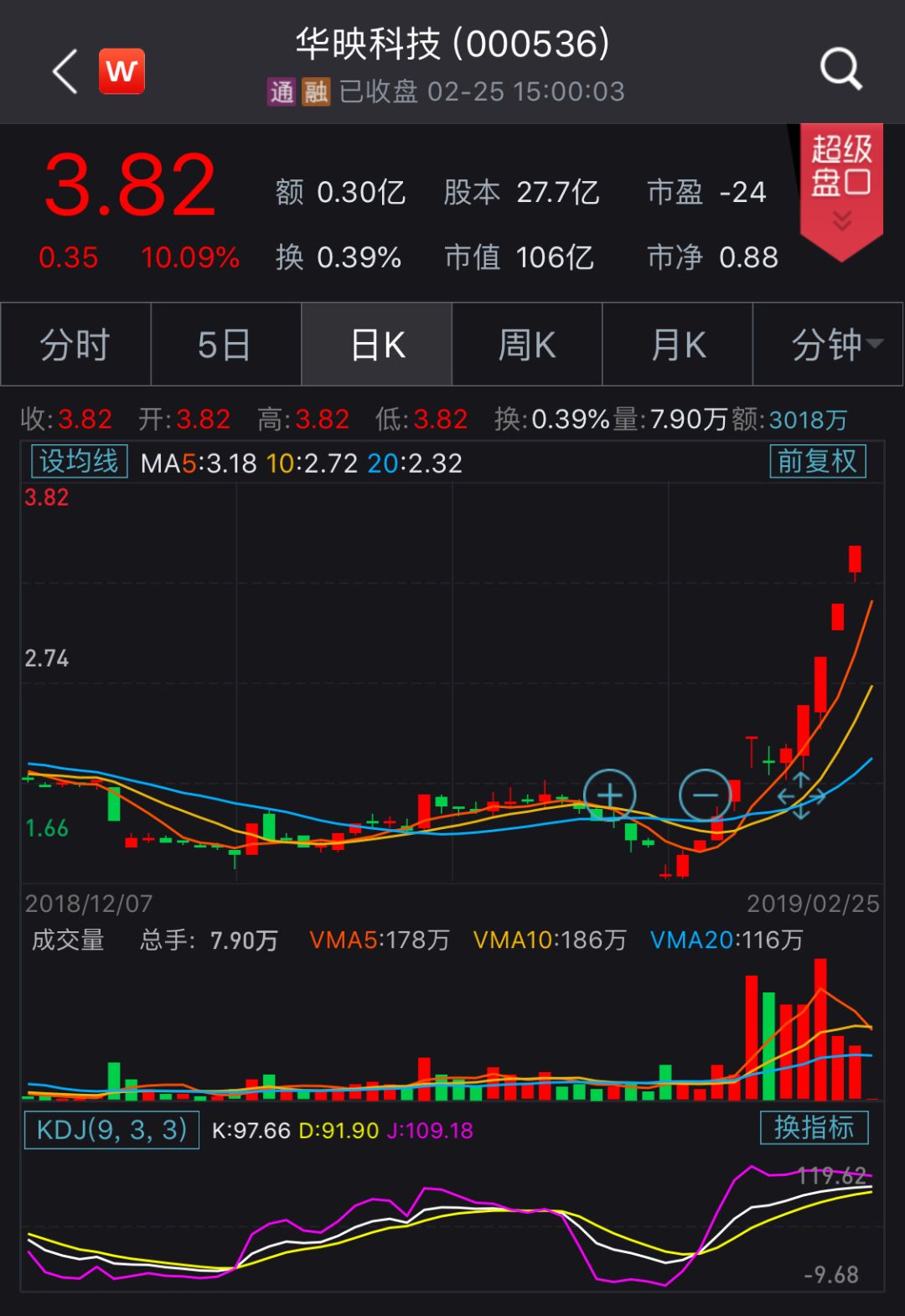This screenshot has height=1316, width=905.
Task: Open the stock search magnifier
Action: tap(840, 69)
